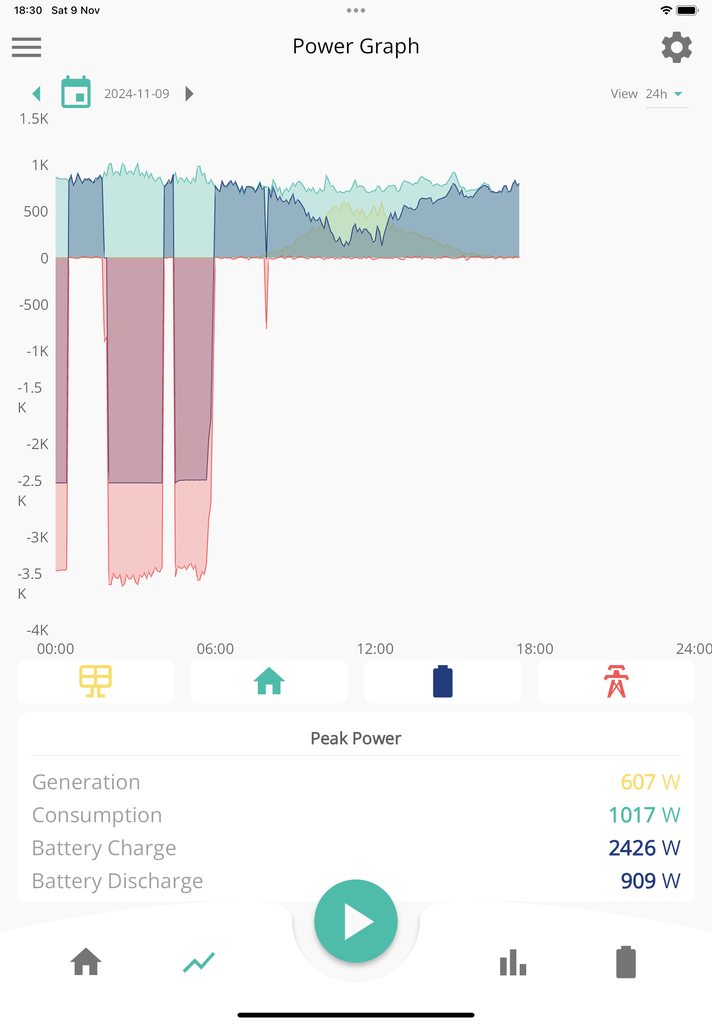
Task: Toggle the battery series on graph
Action: click(x=442, y=681)
